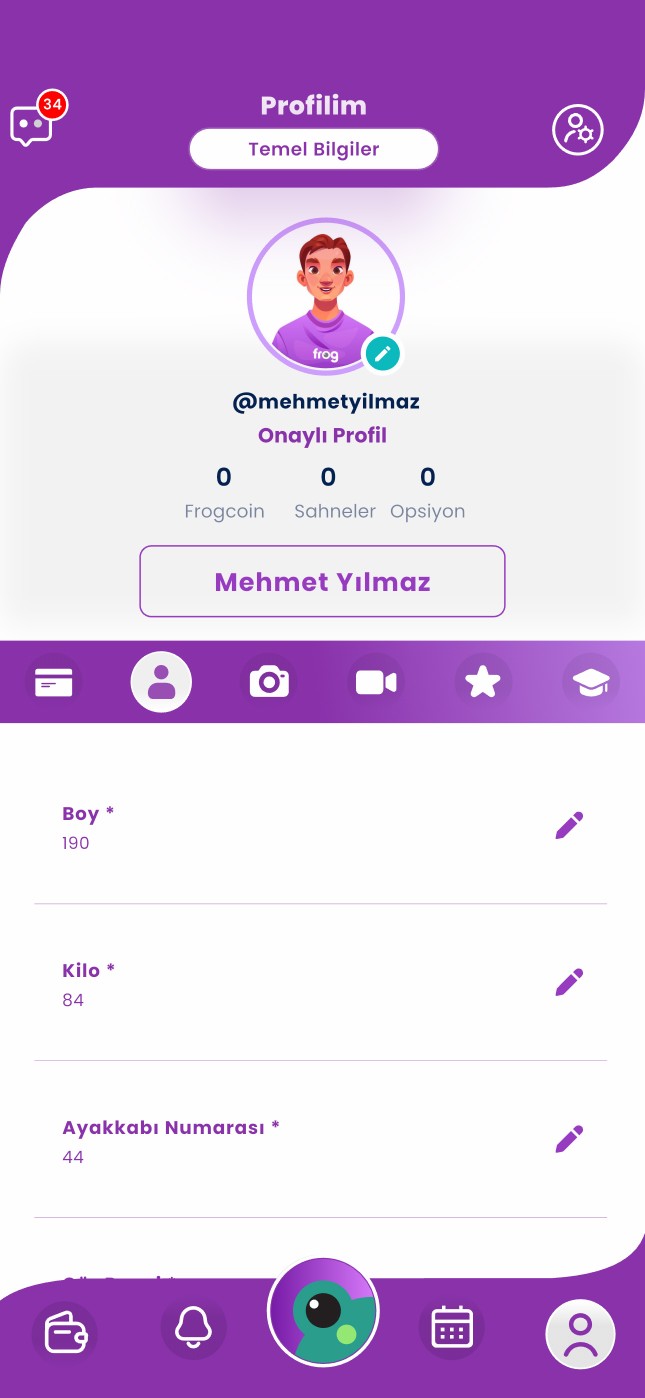Edit the Ayakkabı Numarası value
645x1398 pixels.
(x=569, y=1139)
